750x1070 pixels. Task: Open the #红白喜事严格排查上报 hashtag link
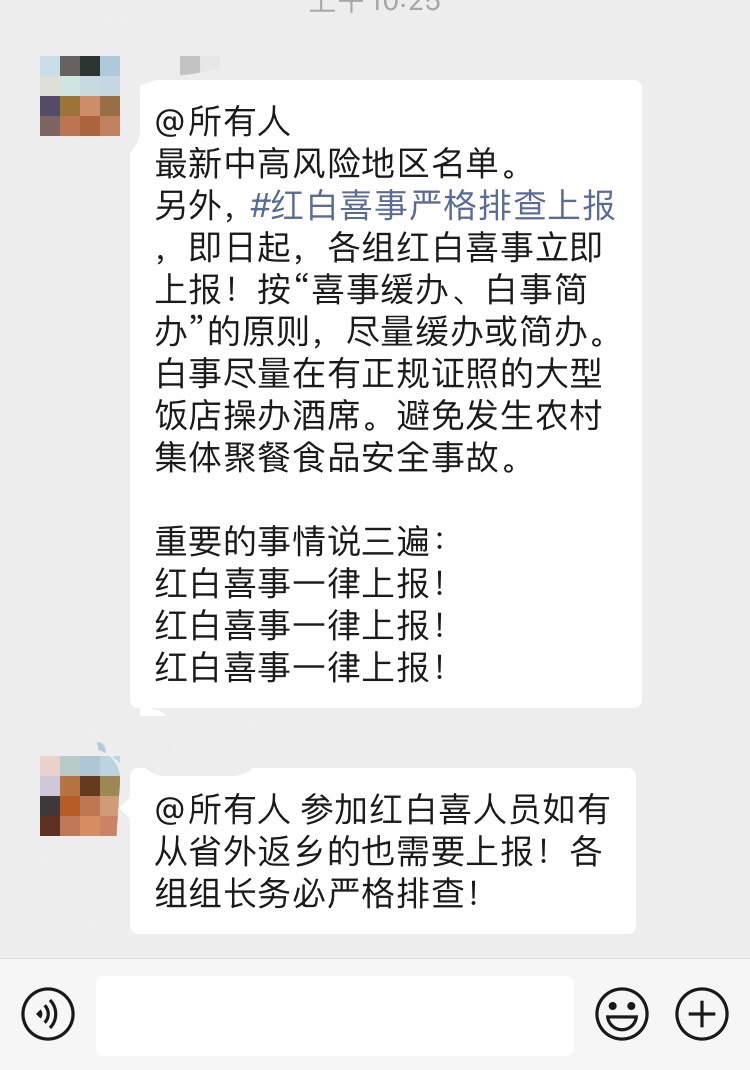click(x=432, y=206)
